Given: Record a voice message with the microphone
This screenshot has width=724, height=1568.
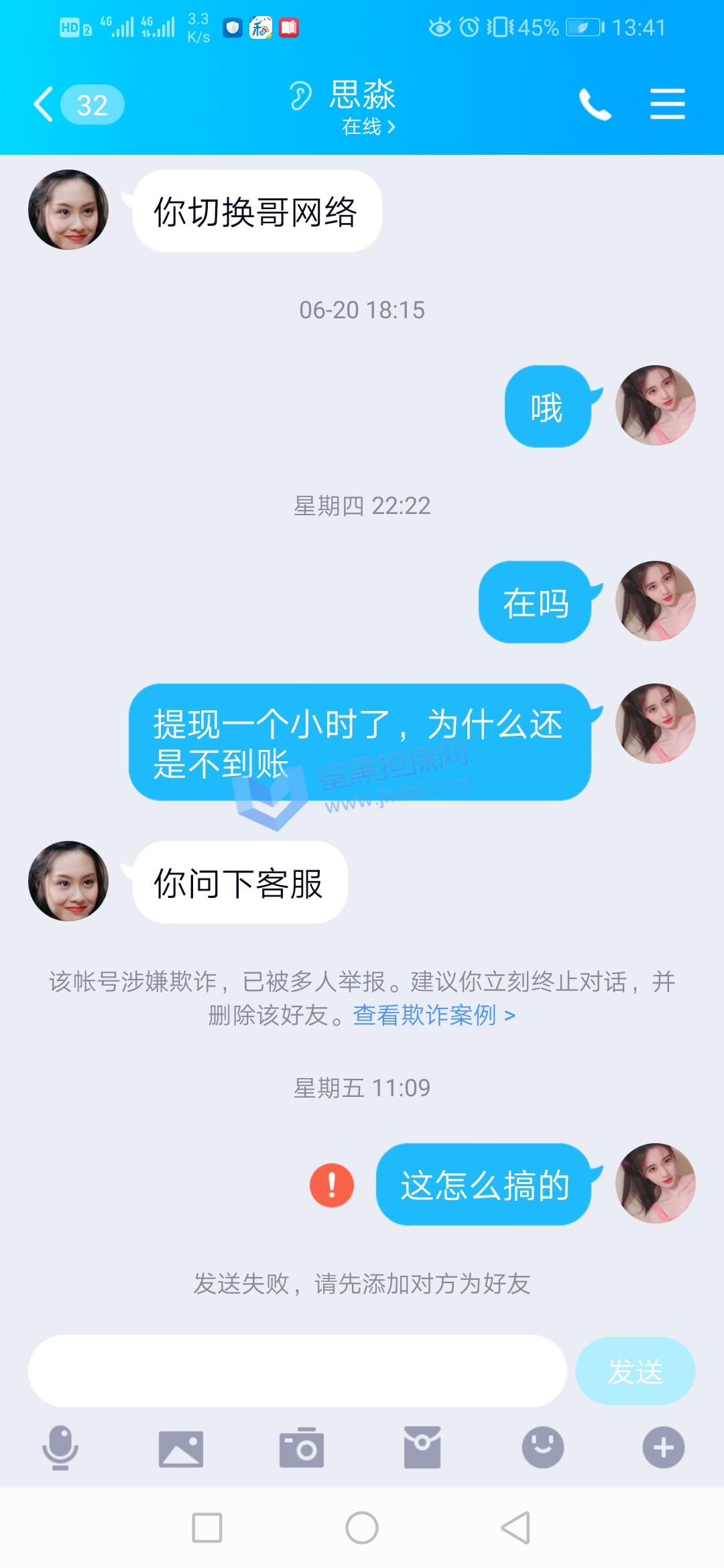Looking at the screenshot, I should [60, 1447].
